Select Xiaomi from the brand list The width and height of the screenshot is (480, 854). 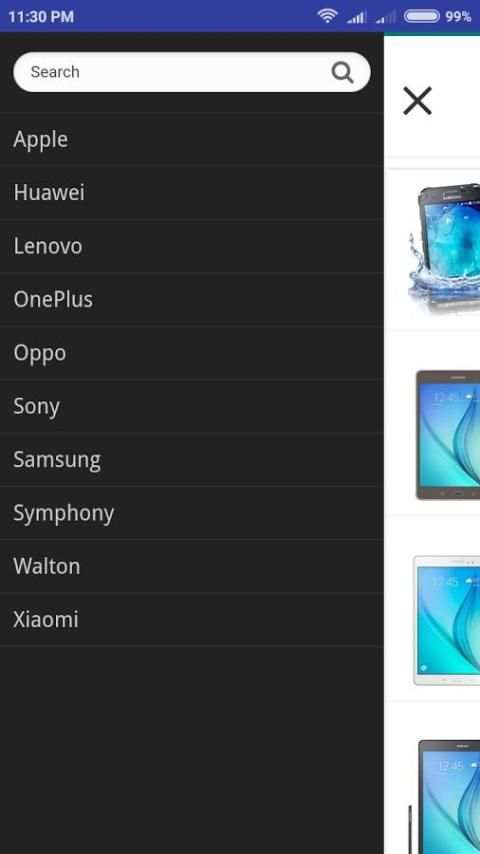pos(191,620)
